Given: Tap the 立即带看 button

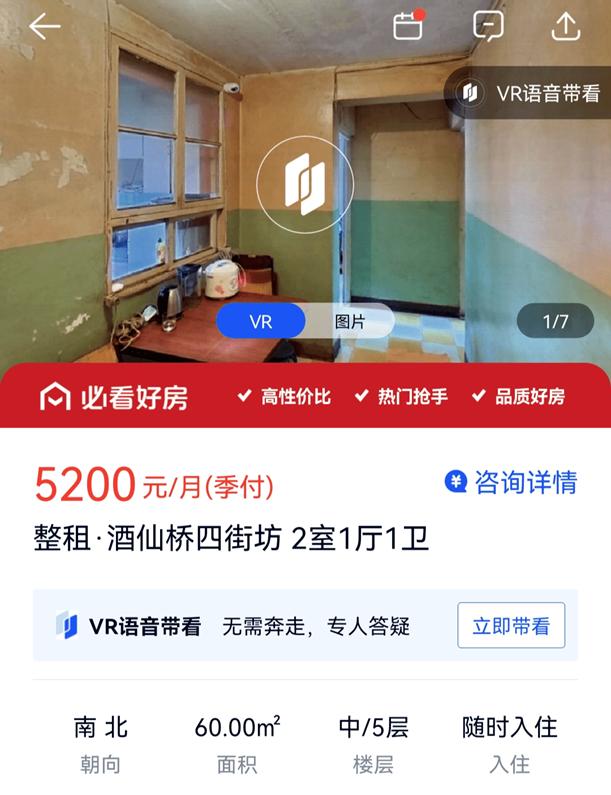Looking at the screenshot, I should click(511, 627).
